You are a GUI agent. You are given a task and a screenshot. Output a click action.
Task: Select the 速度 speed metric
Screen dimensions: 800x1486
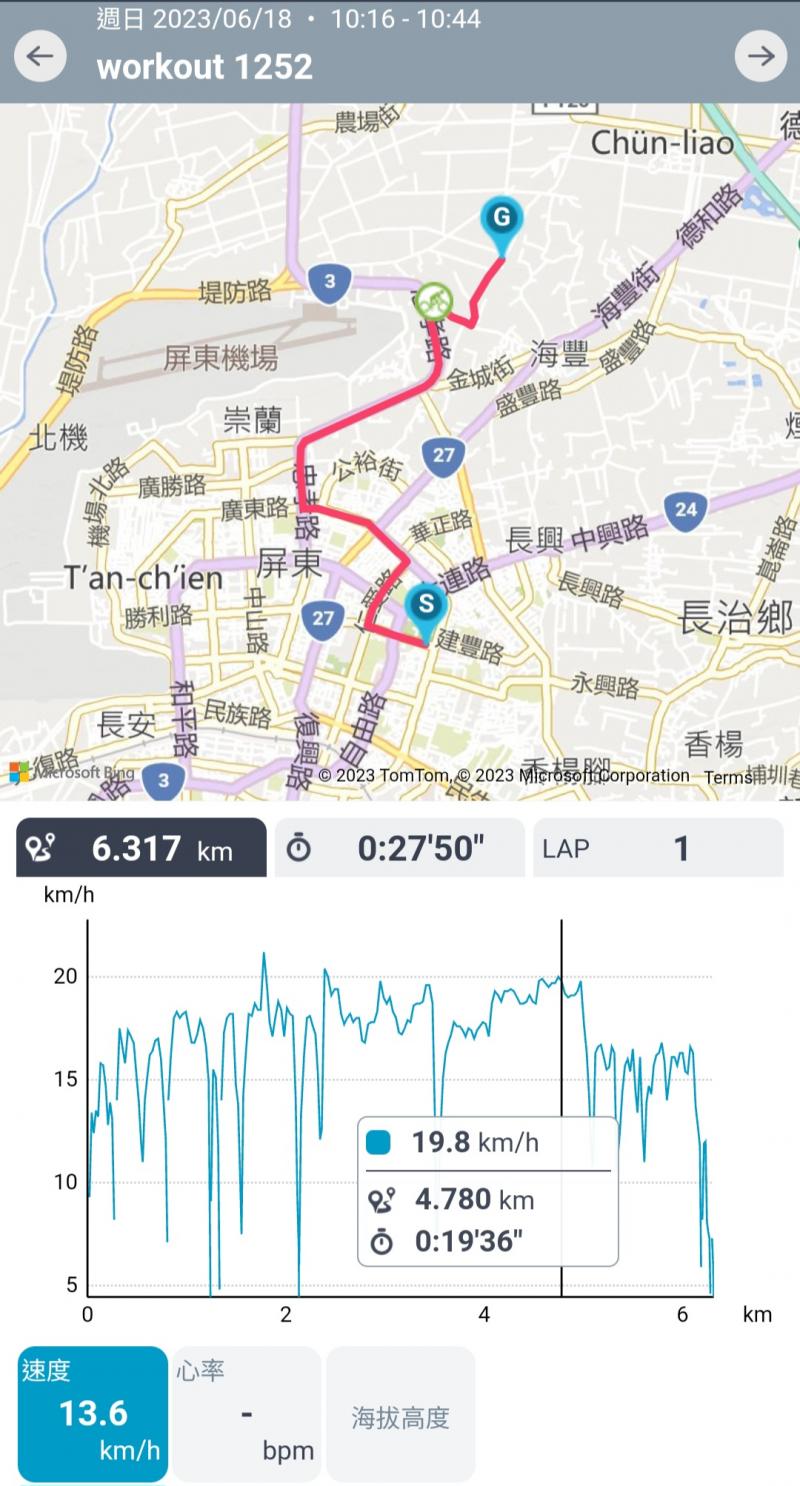(x=92, y=1413)
